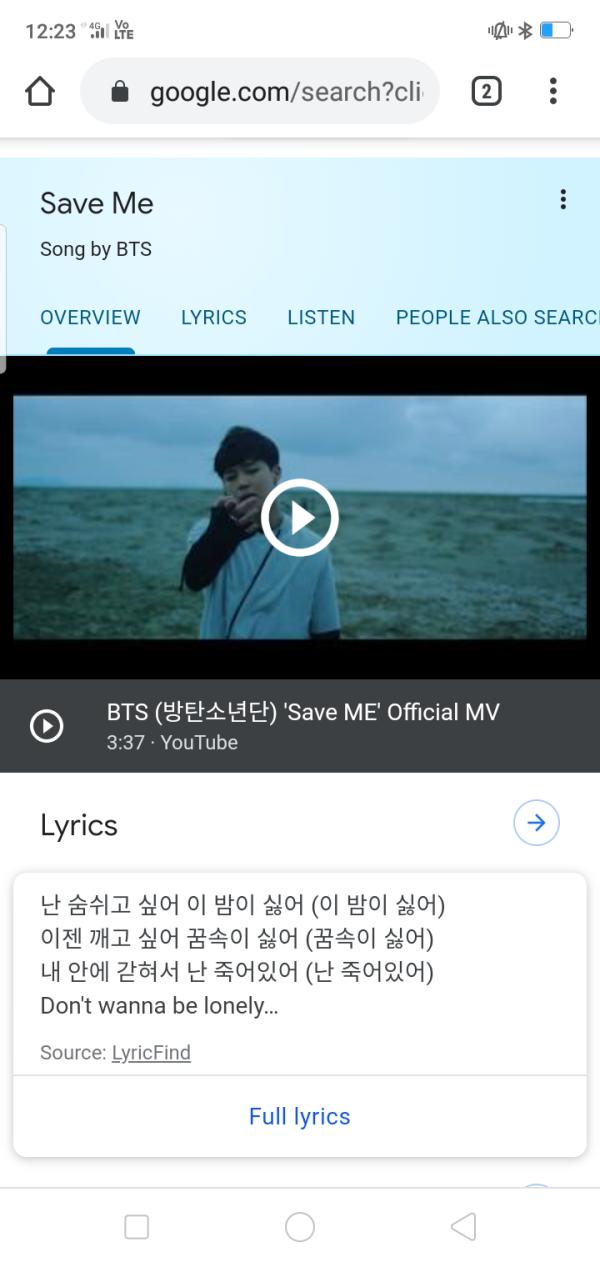Play the Save Me music video

point(300,517)
